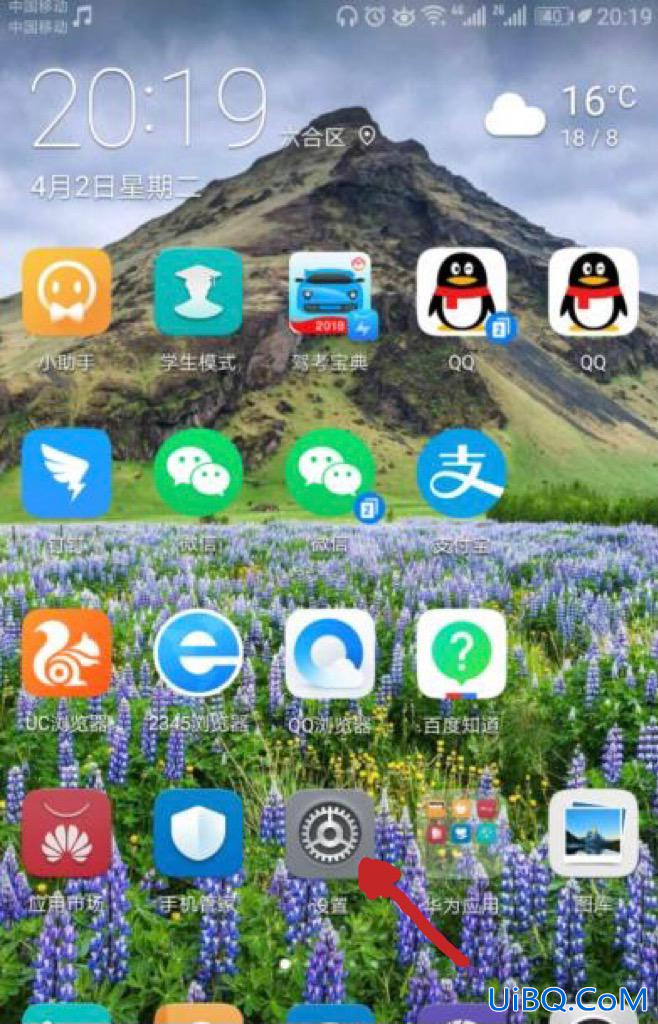Open the 驾考宝典 app

[x=330, y=292]
